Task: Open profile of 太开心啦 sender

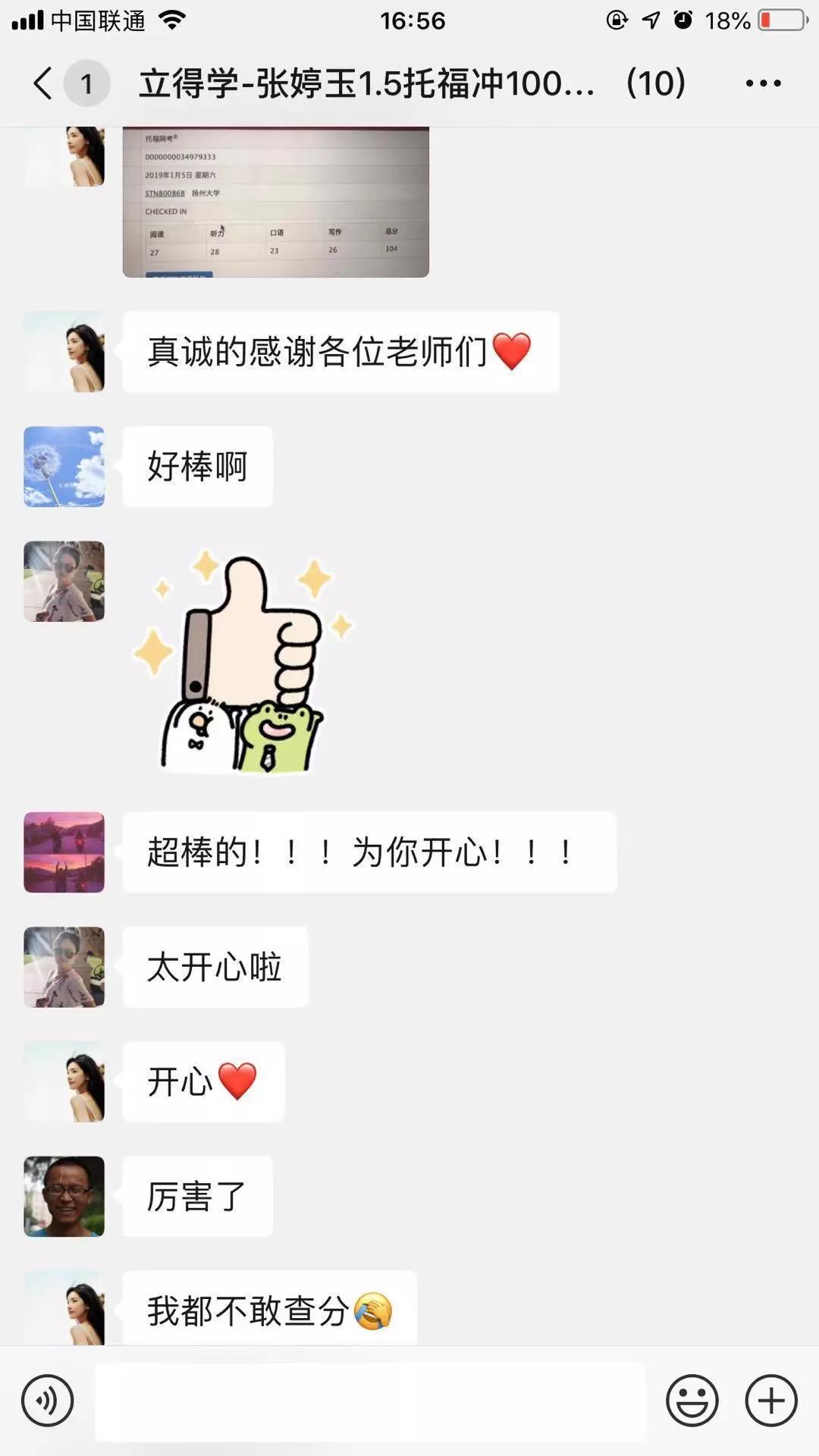Action: (64, 967)
